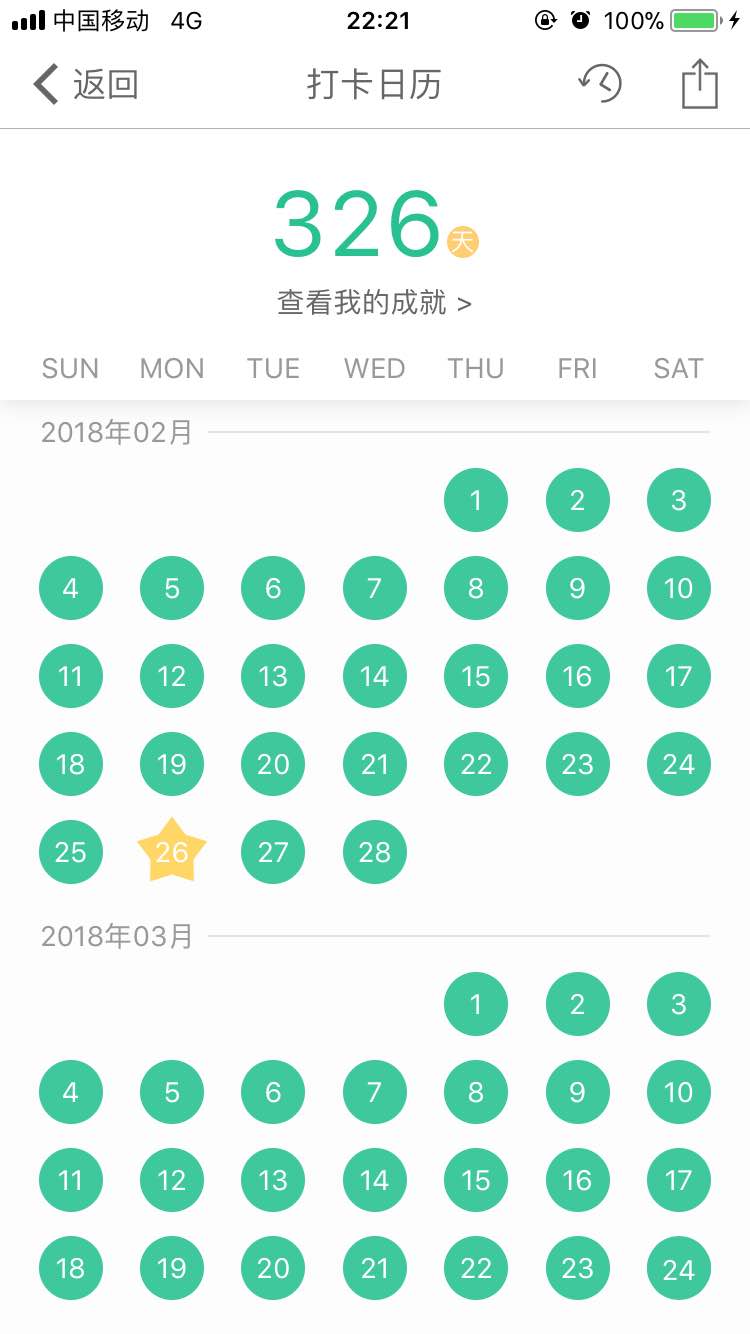Open 查看我的成就 achievements link
This screenshot has height=1334, width=750.
374,303
